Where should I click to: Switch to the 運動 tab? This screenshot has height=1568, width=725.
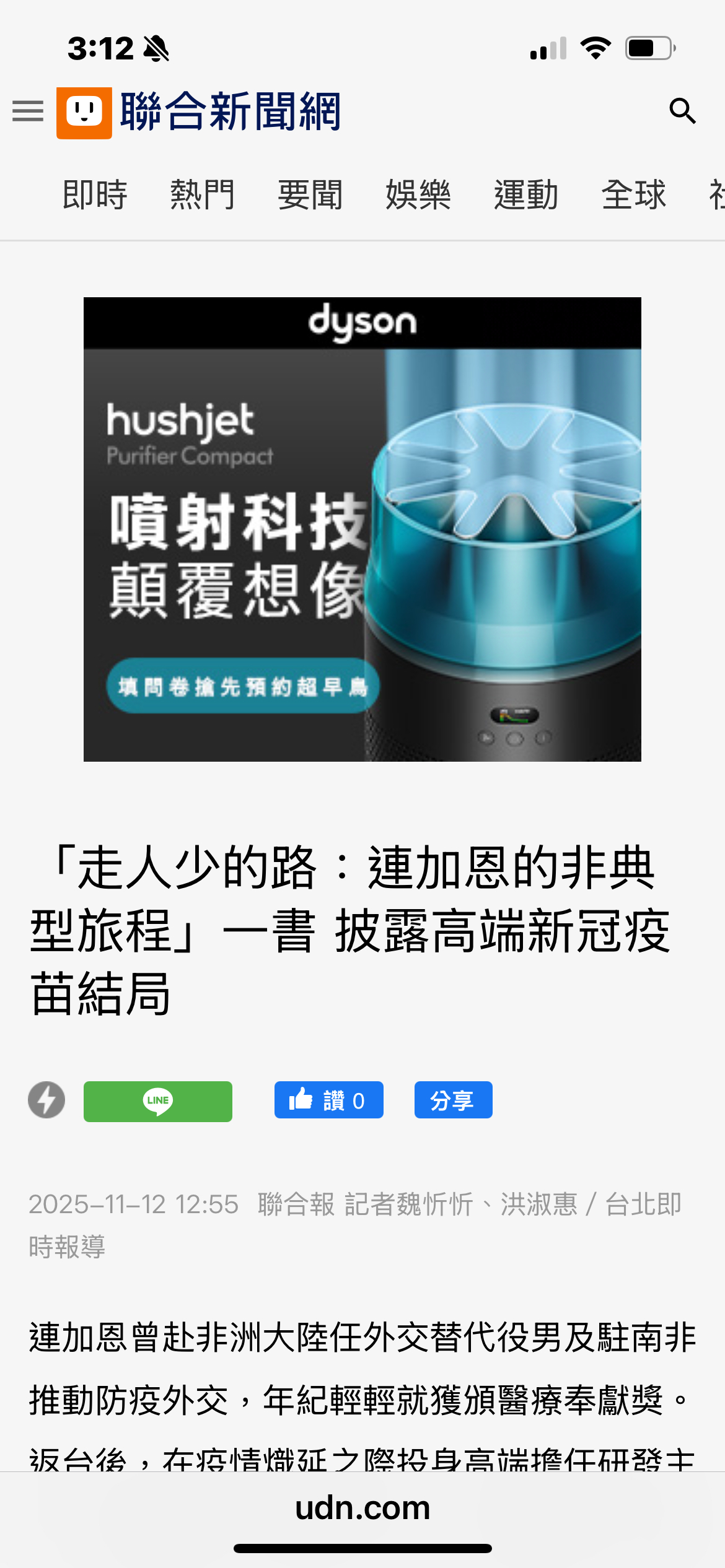(526, 195)
